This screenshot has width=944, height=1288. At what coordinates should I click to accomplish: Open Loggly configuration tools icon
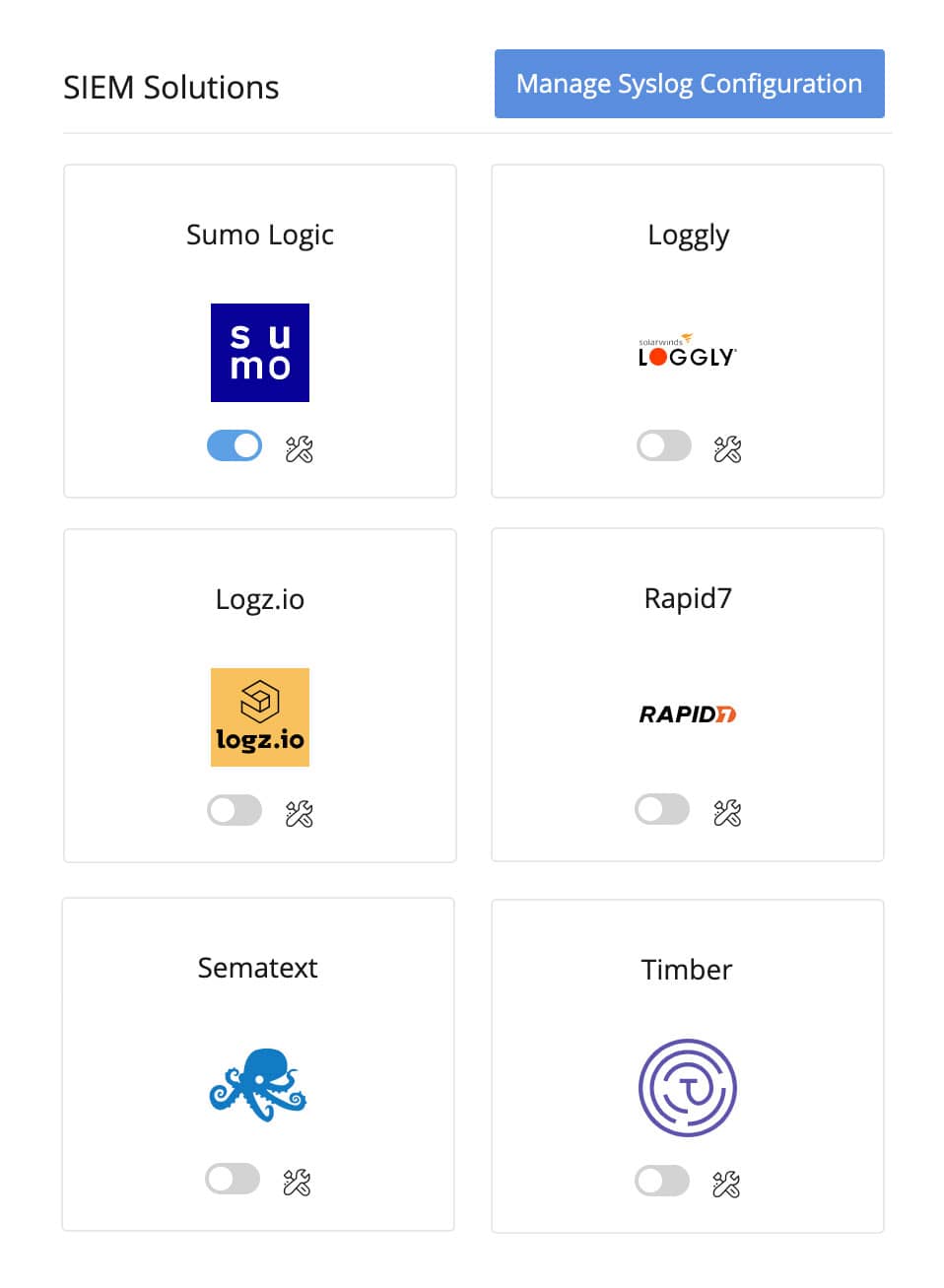pyautogui.click(x=727, y=449)
